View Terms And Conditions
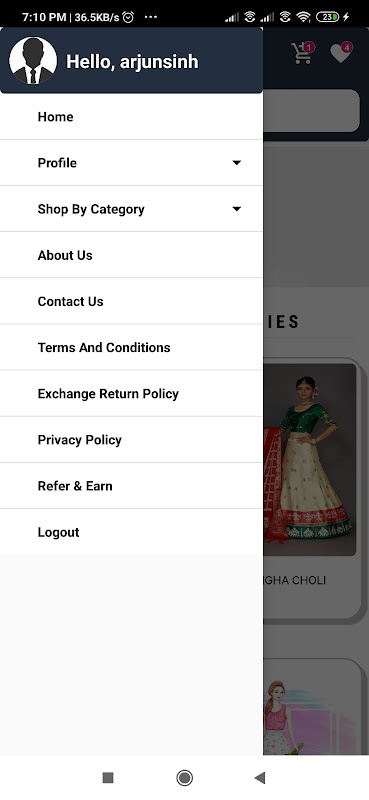369x800 pixels. (x=131, y=347)
